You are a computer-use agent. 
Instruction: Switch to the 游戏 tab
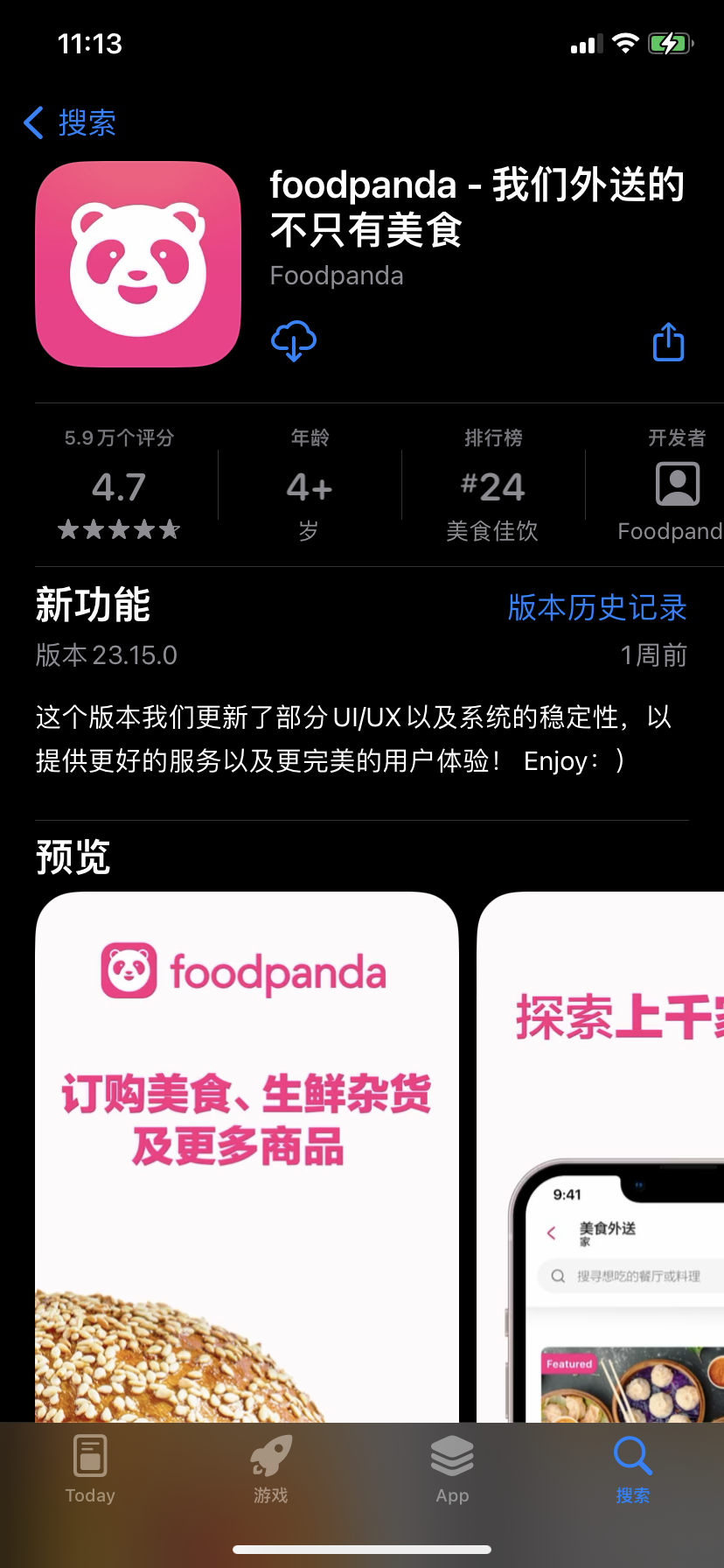[x=271, y=1470]
